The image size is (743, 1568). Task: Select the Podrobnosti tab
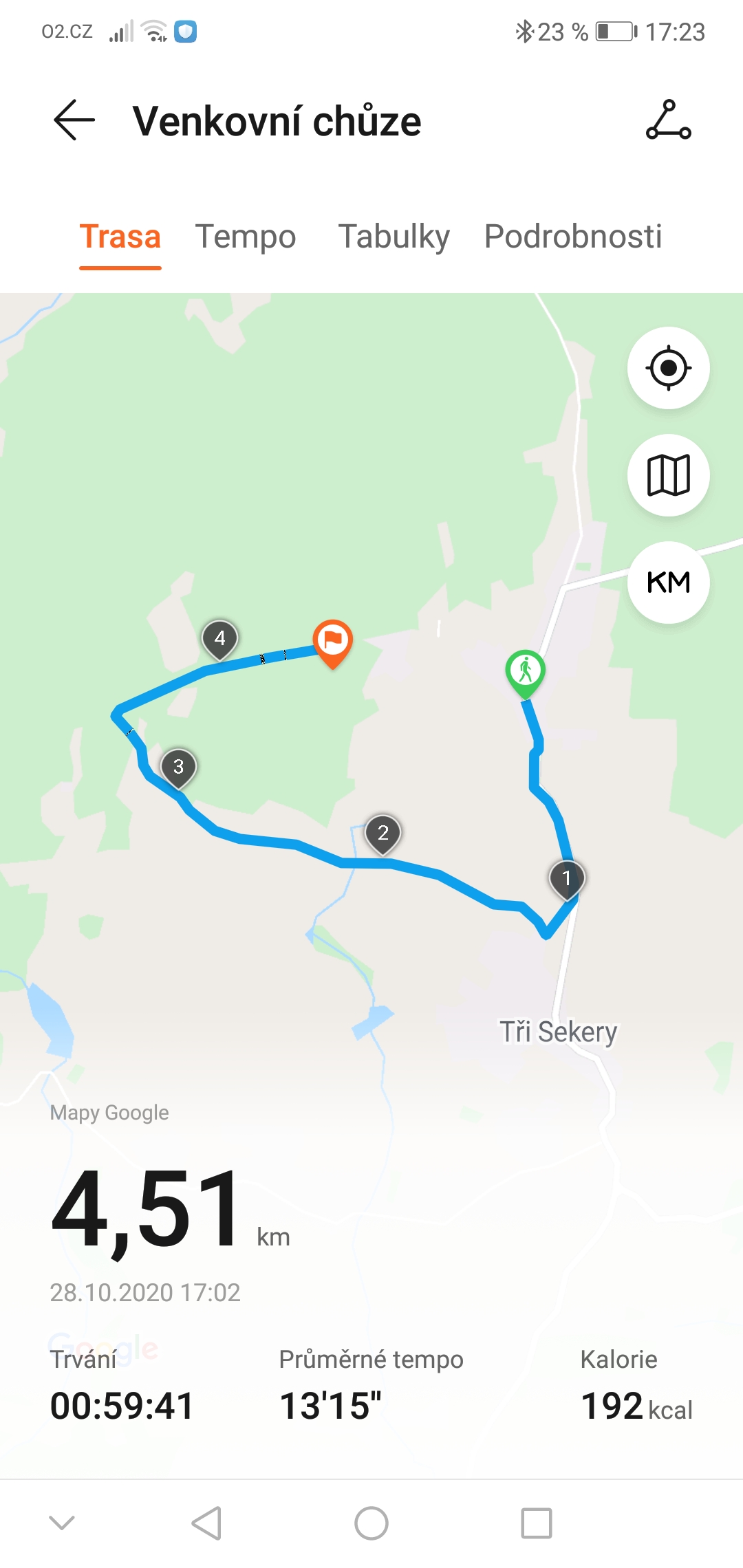tap(573, 237)
